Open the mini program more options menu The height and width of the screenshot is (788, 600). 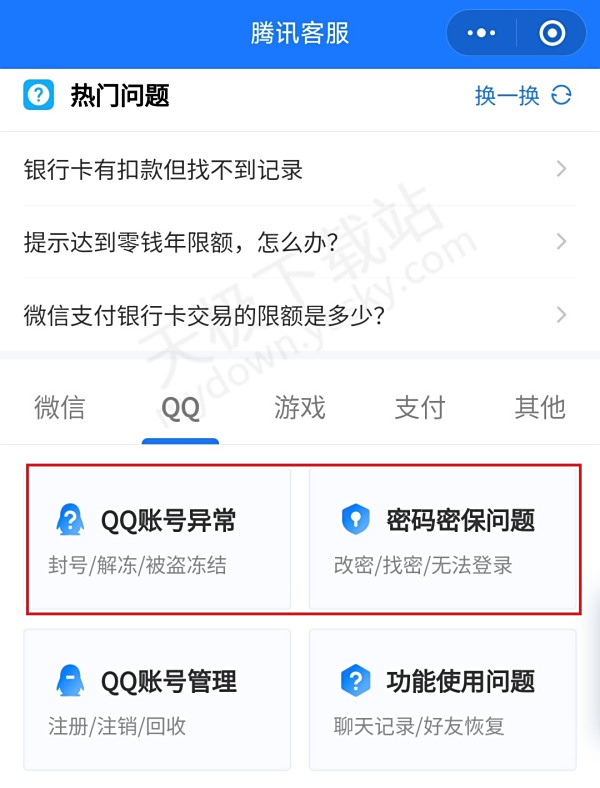tap(481, 33)
